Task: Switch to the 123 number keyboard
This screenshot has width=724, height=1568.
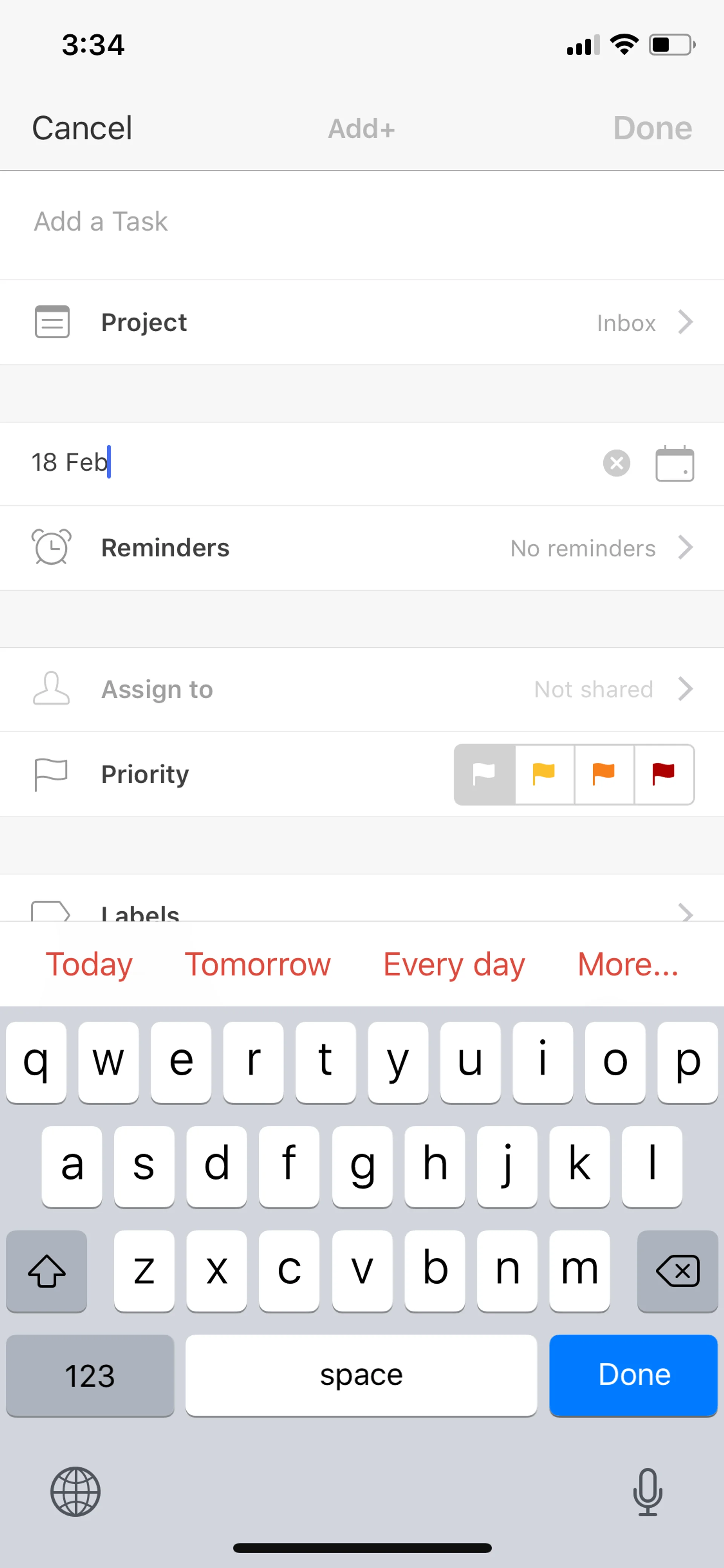Action: (90, 1375)
